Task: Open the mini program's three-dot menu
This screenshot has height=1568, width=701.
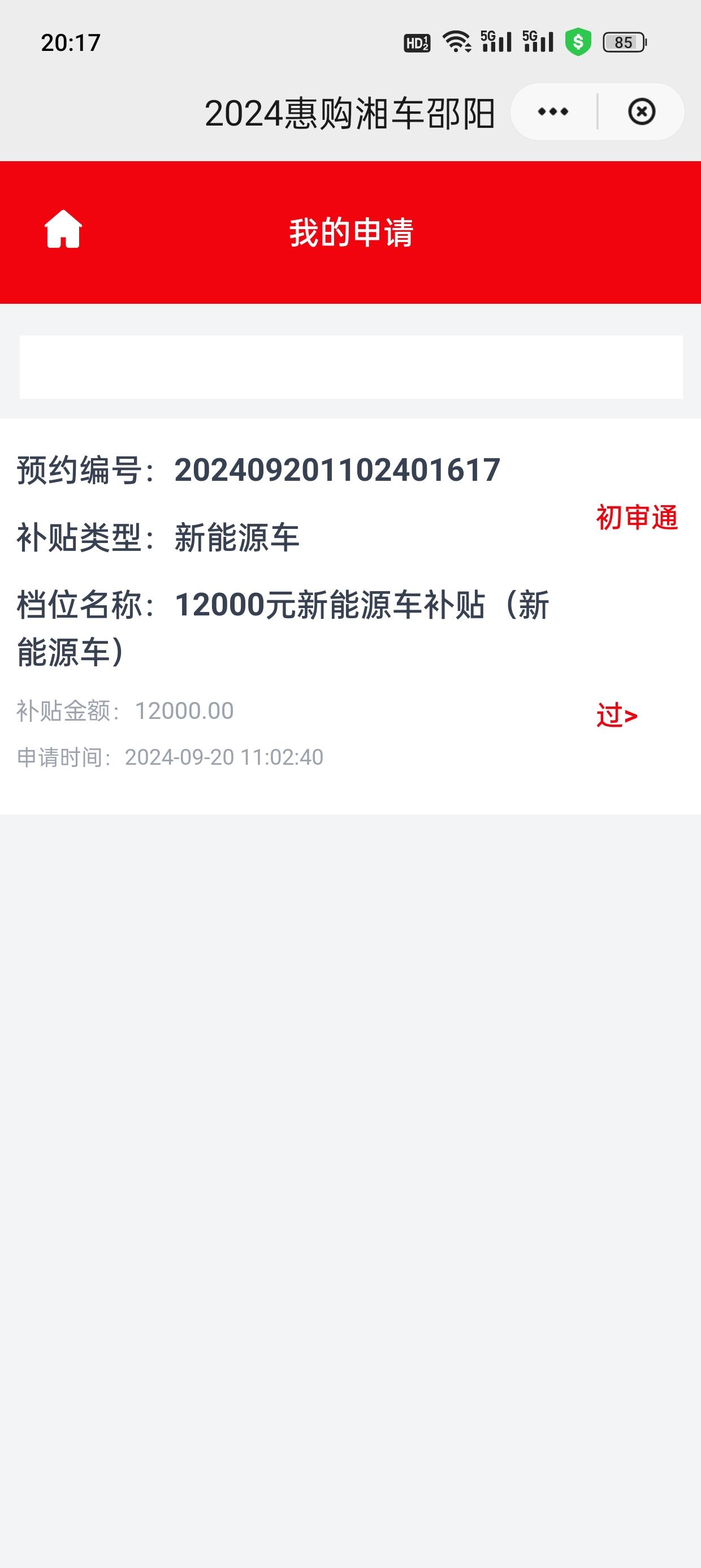Action: point(552,112)
